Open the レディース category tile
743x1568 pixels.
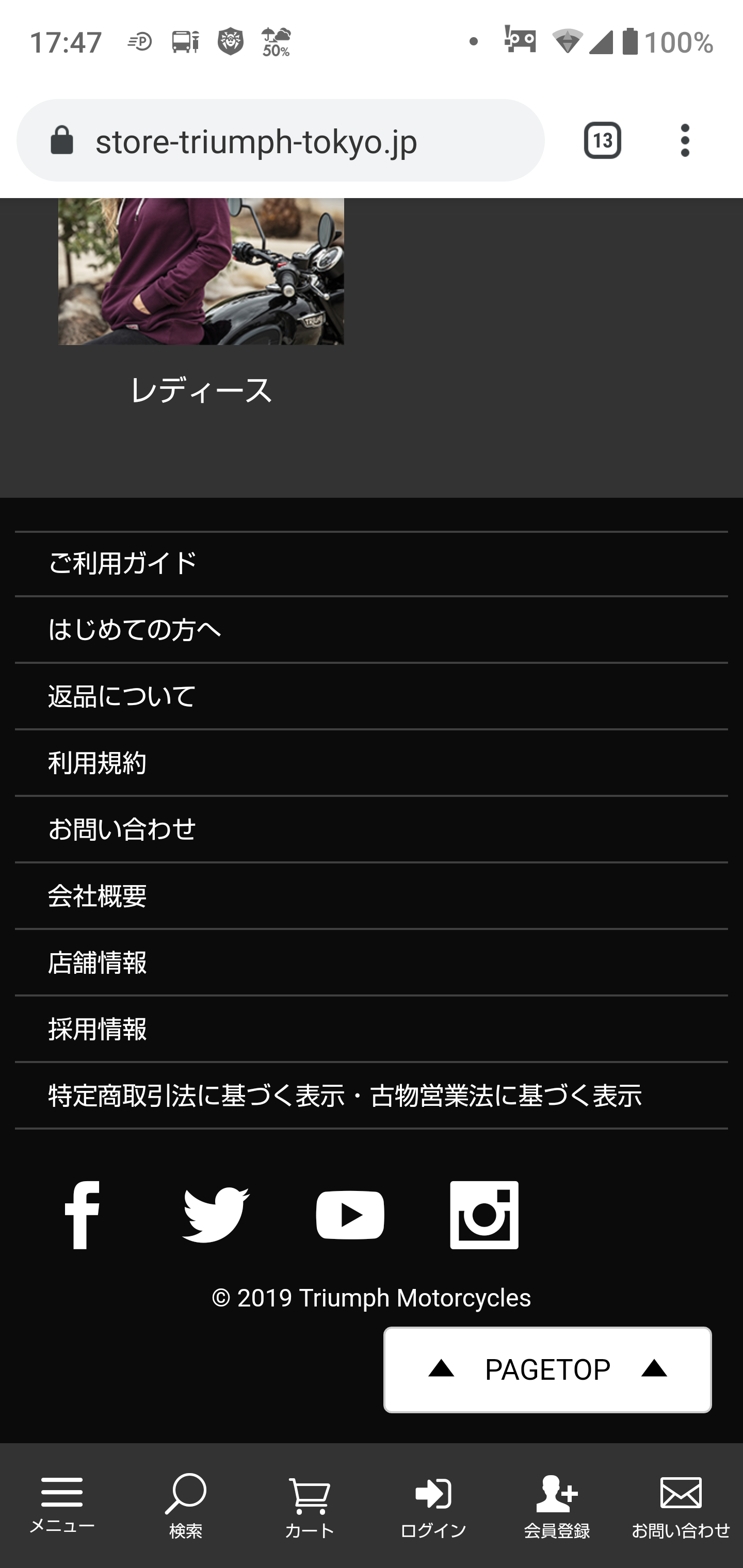pos(201,304)
